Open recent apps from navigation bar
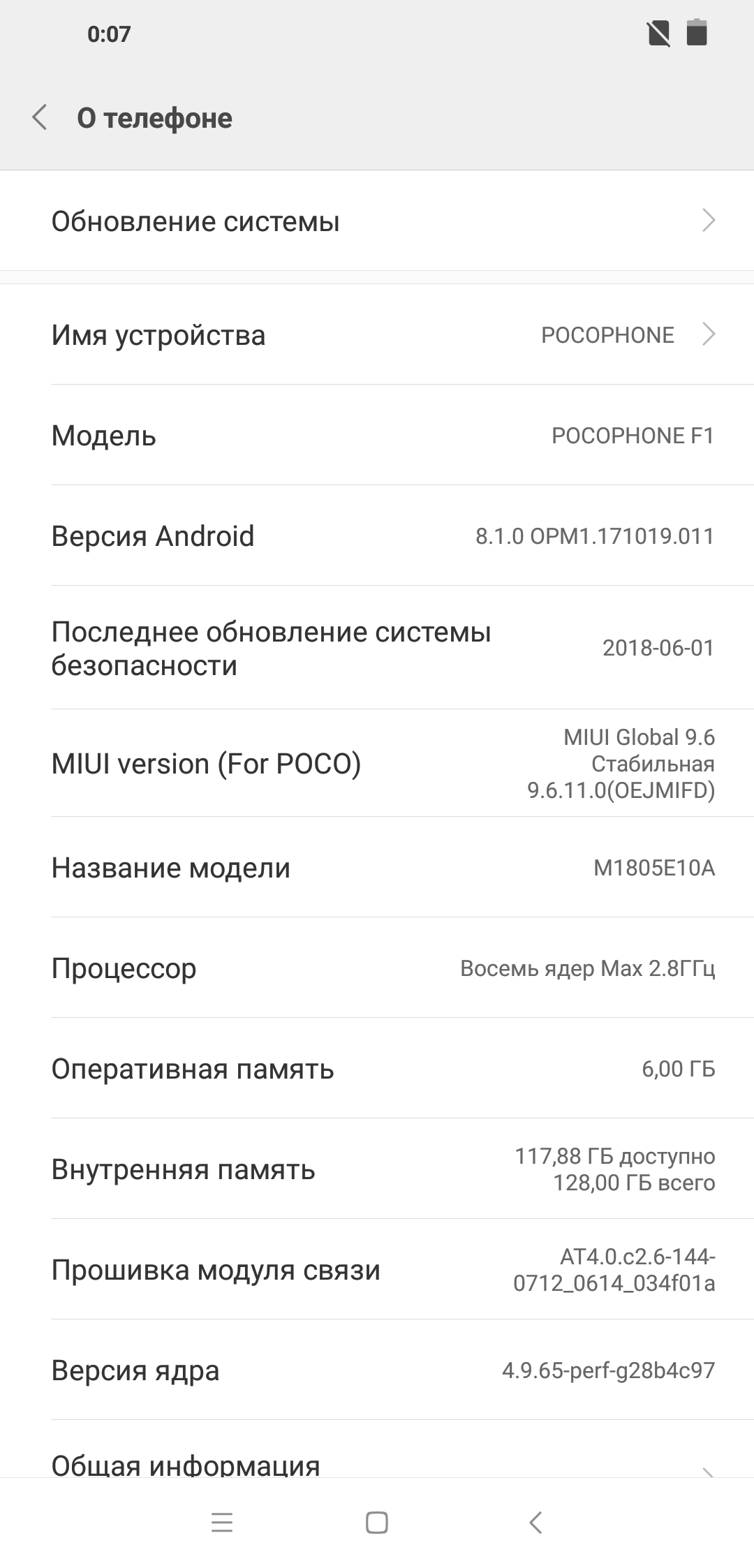This screenshot has height=1568, width=754. pos(222,1523)
